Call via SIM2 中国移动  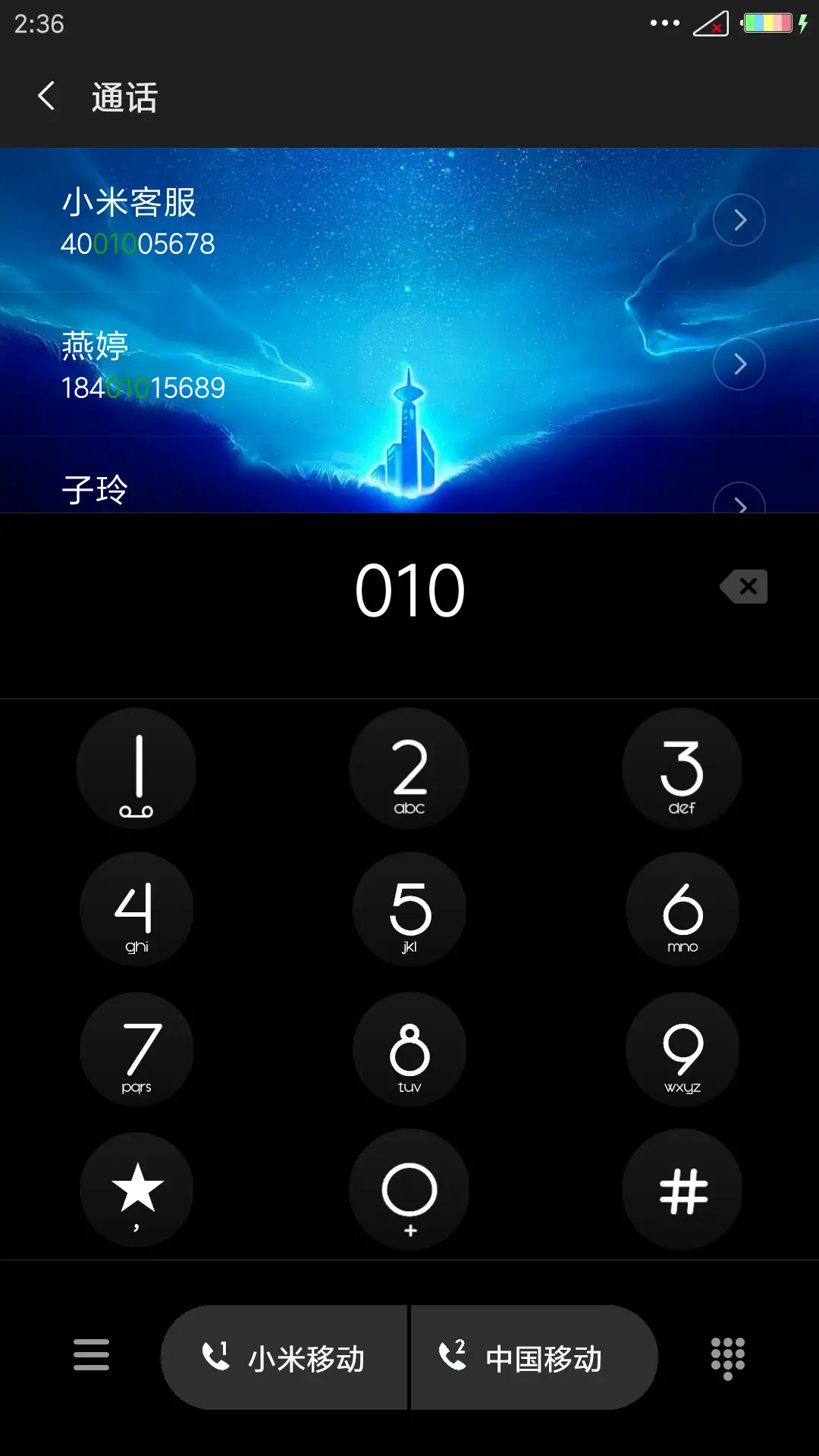coord(532,1357)
